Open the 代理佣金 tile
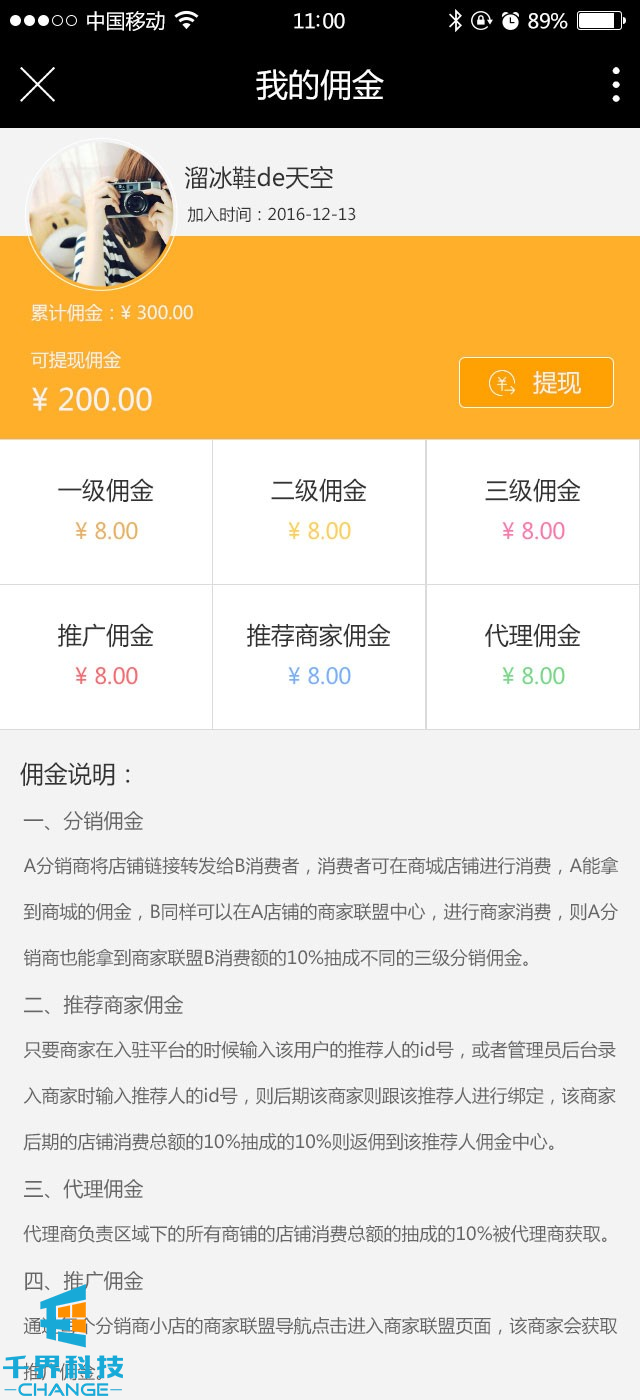 pos(533,656)
